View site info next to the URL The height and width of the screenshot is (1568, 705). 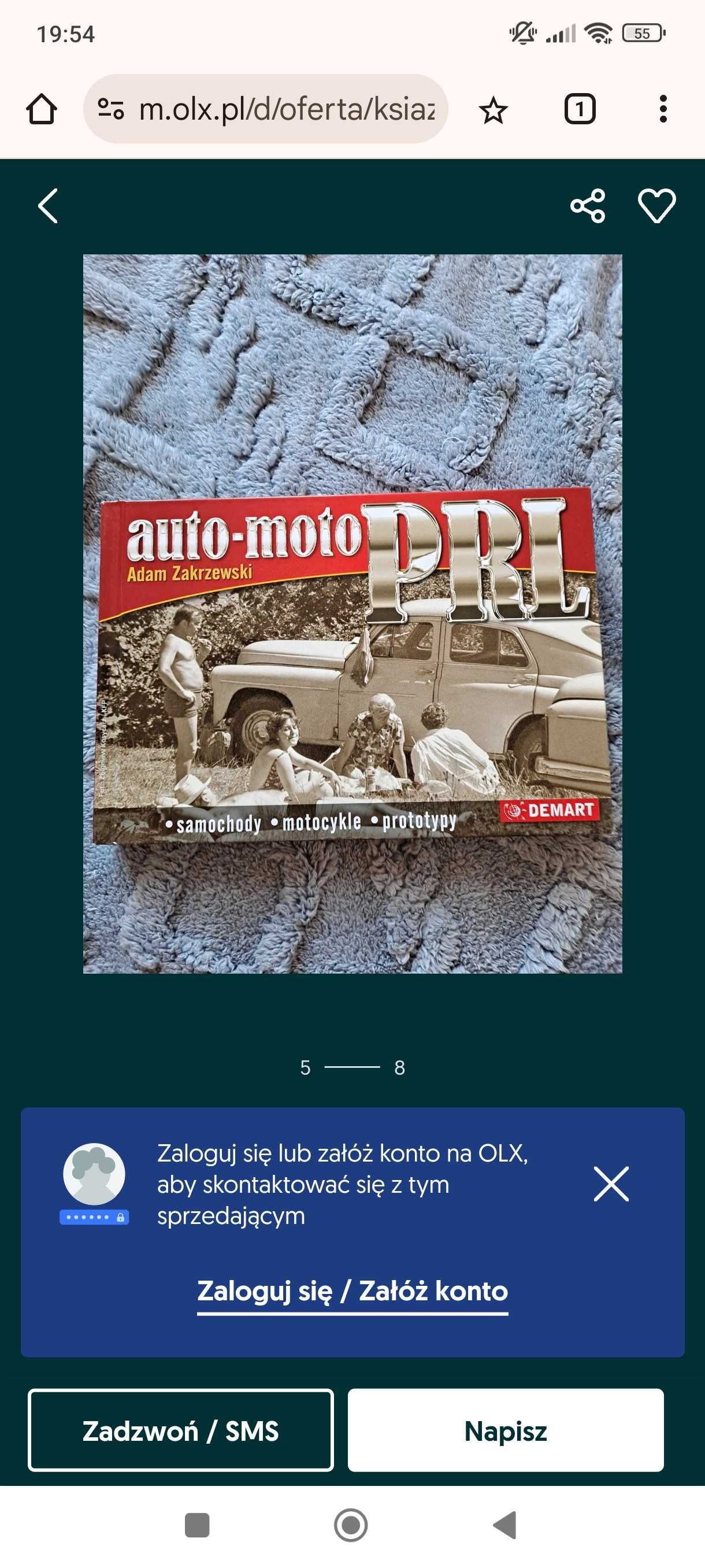coord(111,110)
